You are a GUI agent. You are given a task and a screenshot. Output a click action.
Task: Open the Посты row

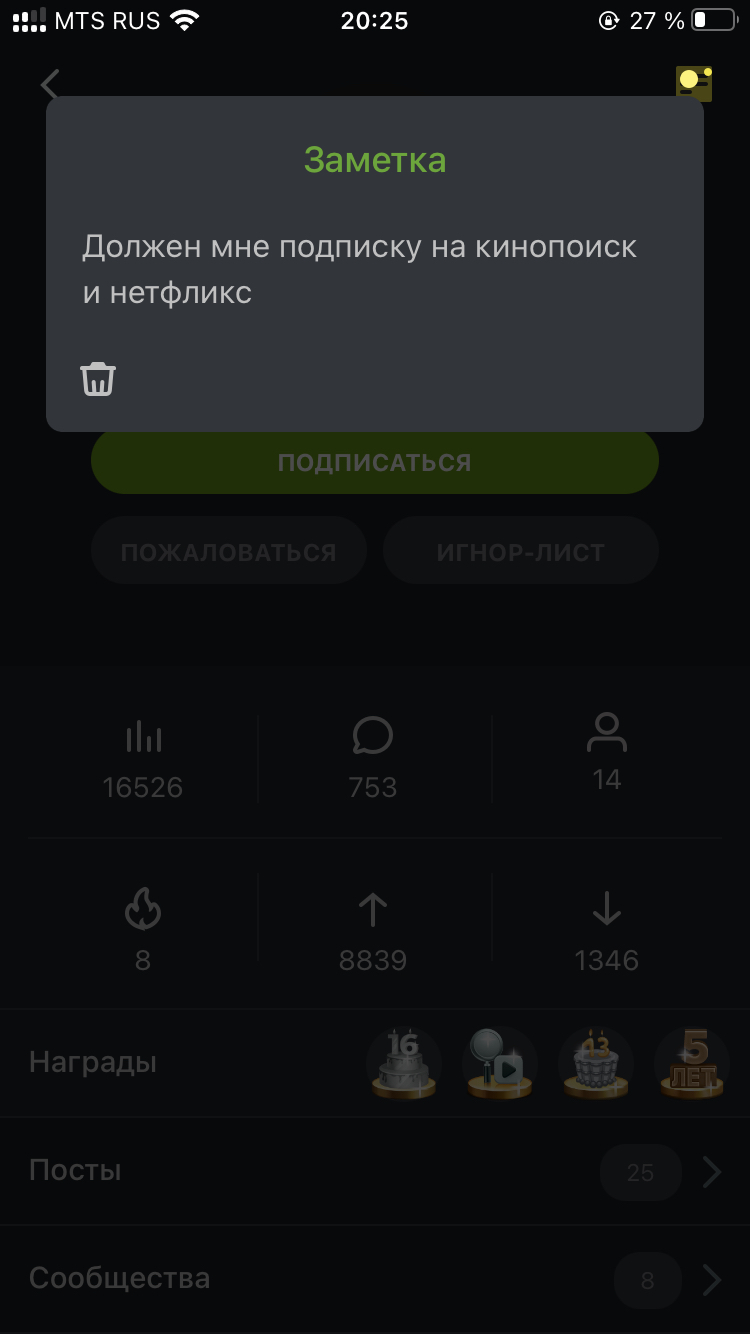tap(374, 1171)
